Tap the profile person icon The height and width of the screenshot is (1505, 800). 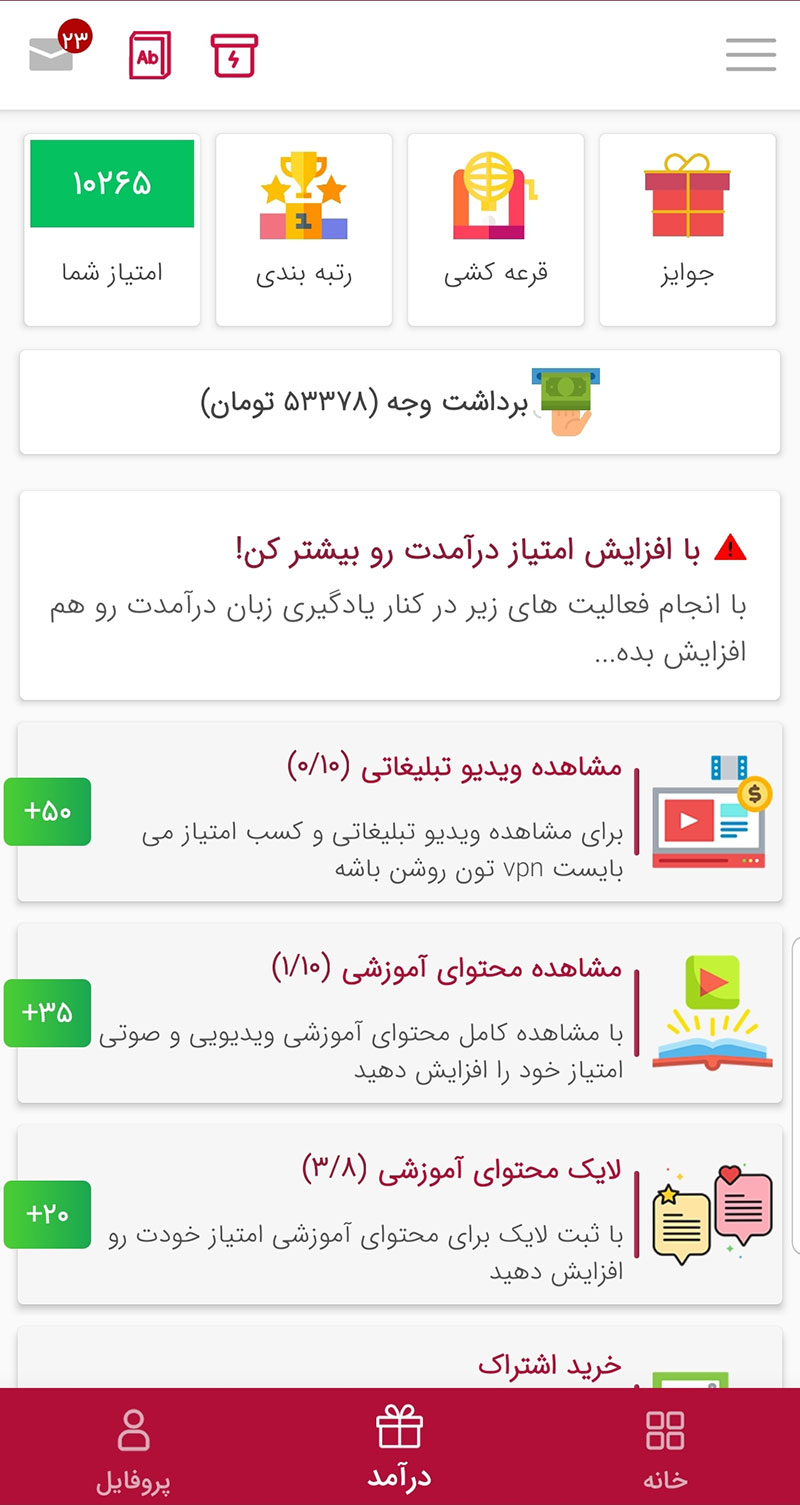click(x=133, y=1429)
